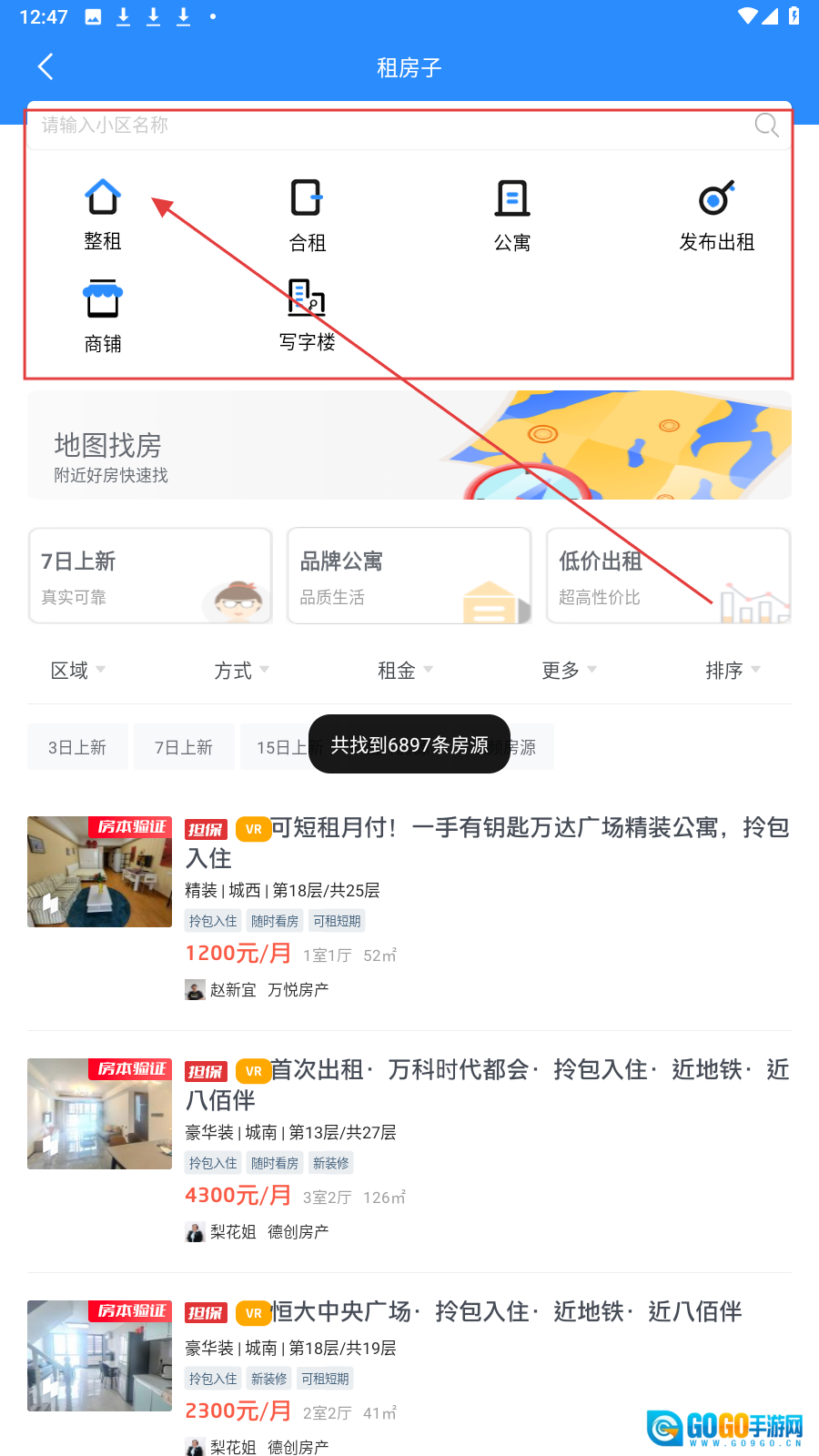819x1456 pixels.
Task: Open 公寓 apartment category
Action: [512, 216]
